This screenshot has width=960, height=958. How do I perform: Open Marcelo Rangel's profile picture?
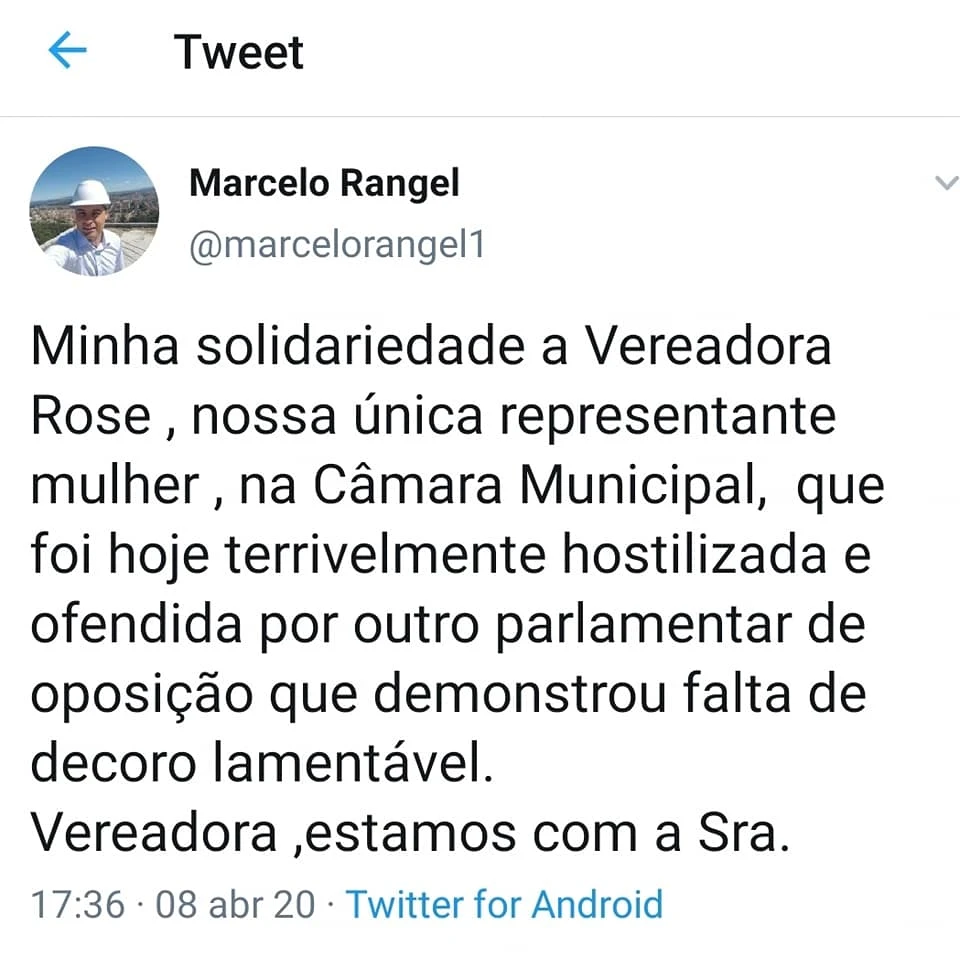coord(94,212)
